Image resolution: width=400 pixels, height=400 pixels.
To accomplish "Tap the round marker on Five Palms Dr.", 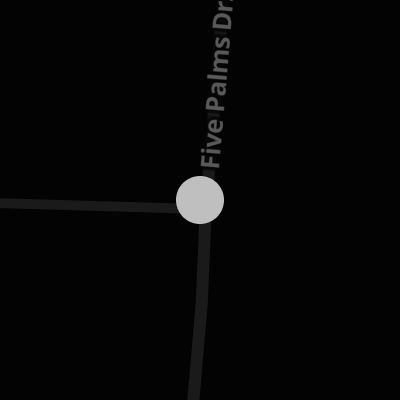I will point(200,200).
